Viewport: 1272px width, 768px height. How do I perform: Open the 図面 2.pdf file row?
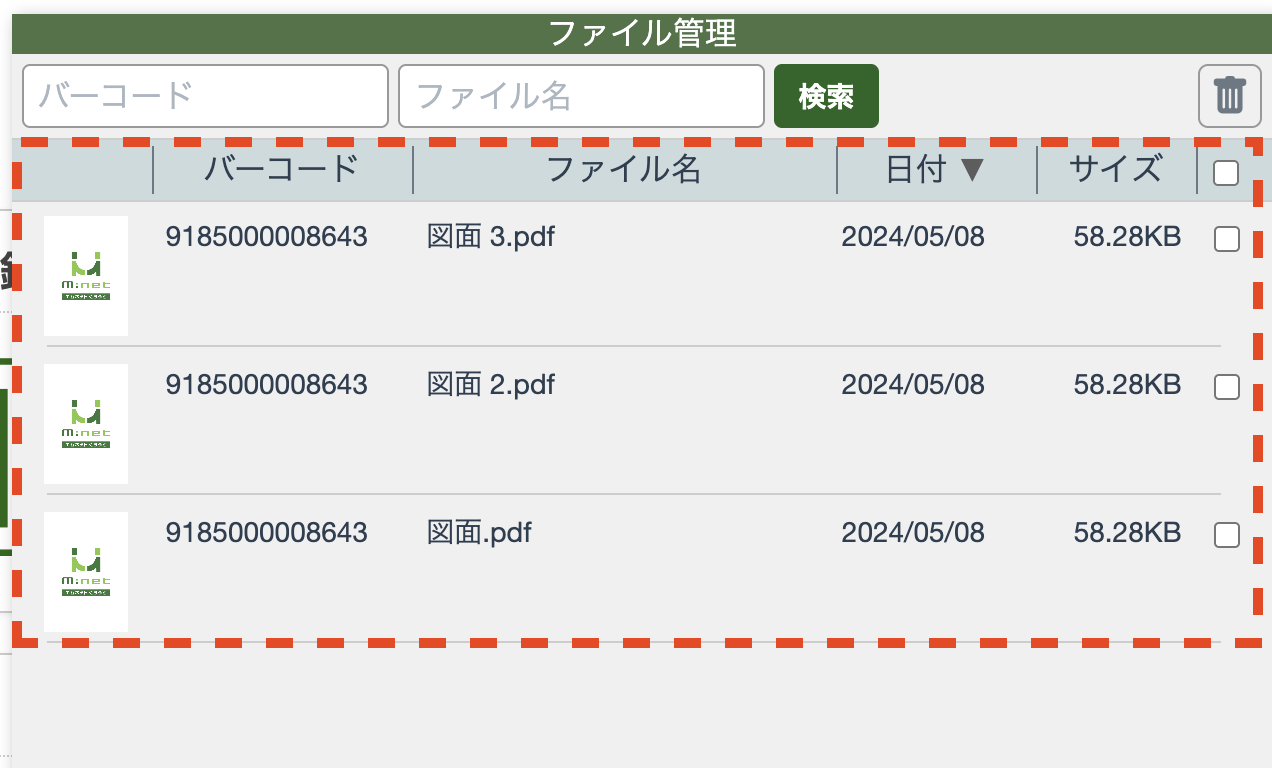[x=490, y=385]
